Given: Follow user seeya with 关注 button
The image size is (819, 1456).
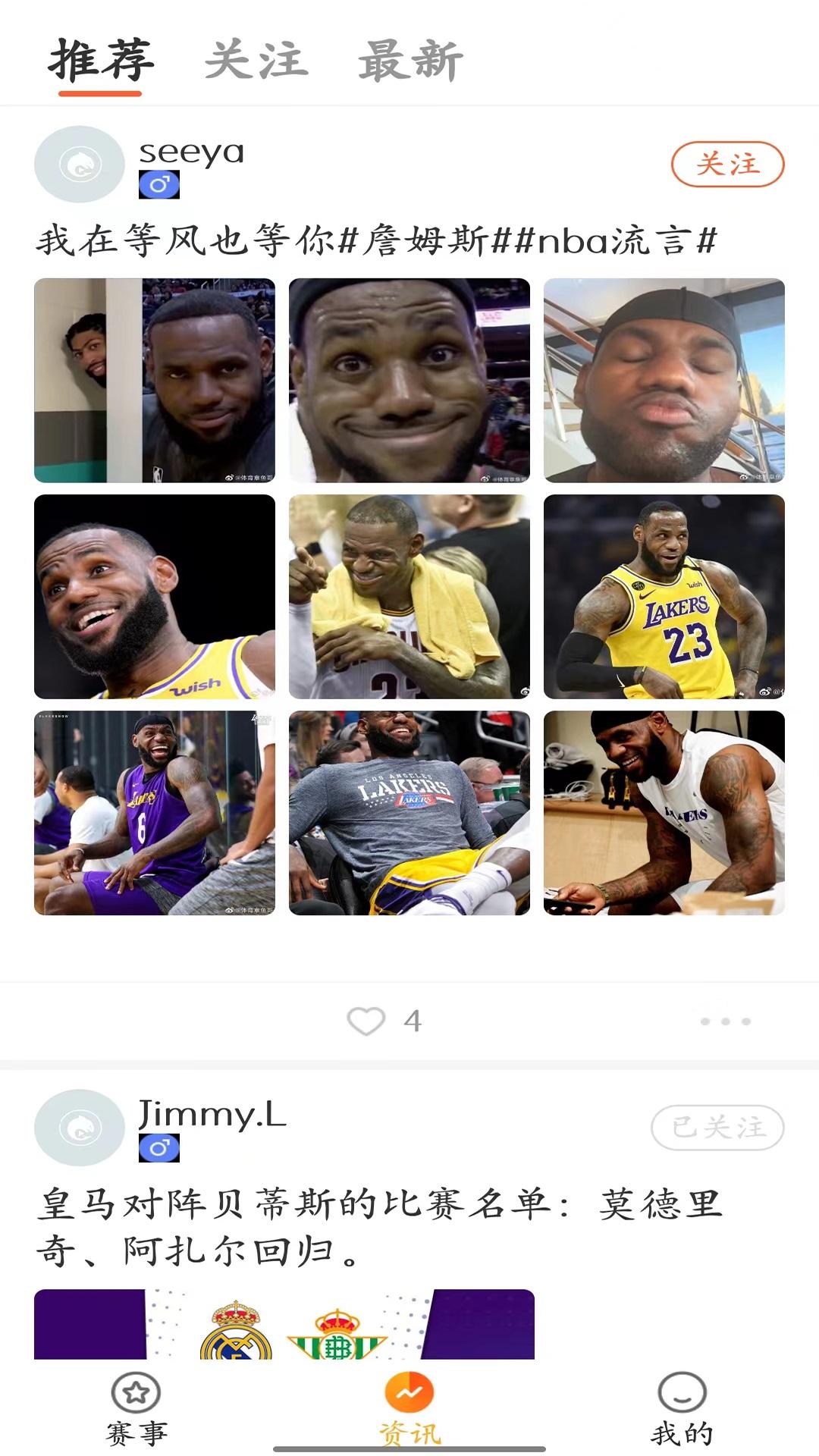Looking at the screenshot, I should (727, 164).
